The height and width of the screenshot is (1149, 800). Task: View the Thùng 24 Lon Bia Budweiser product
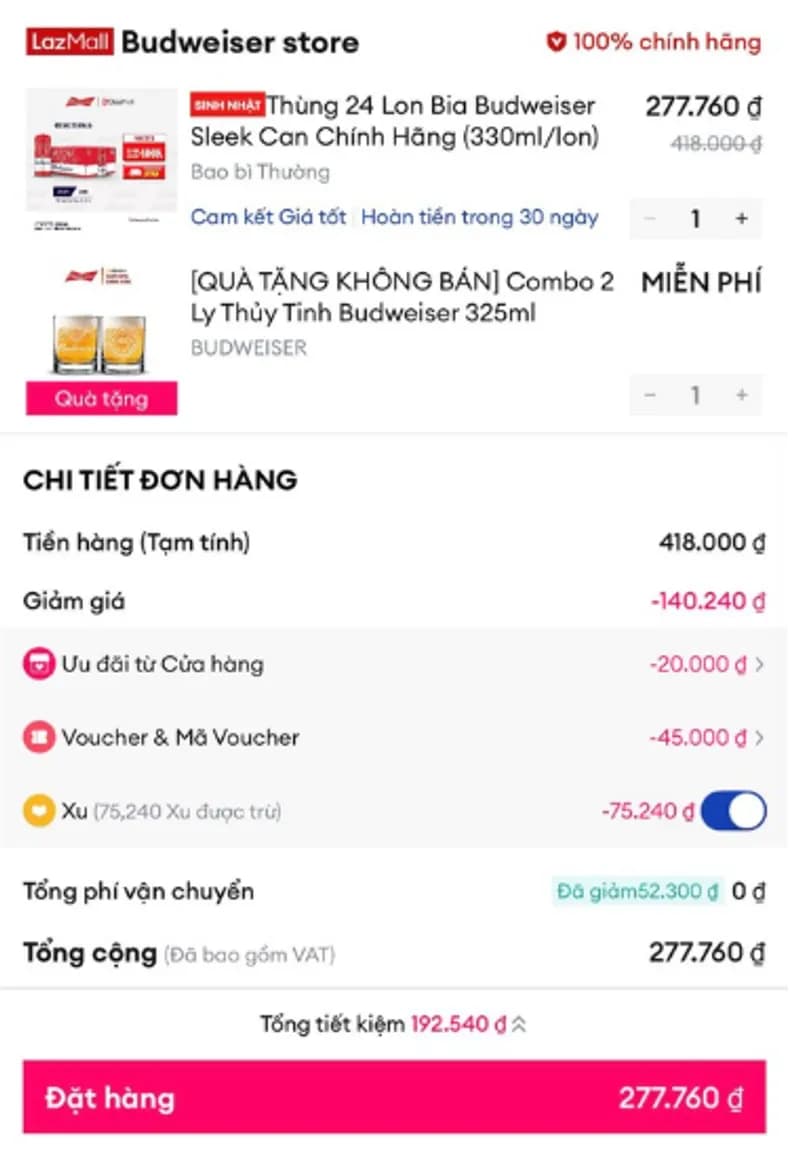pos(394,120)
